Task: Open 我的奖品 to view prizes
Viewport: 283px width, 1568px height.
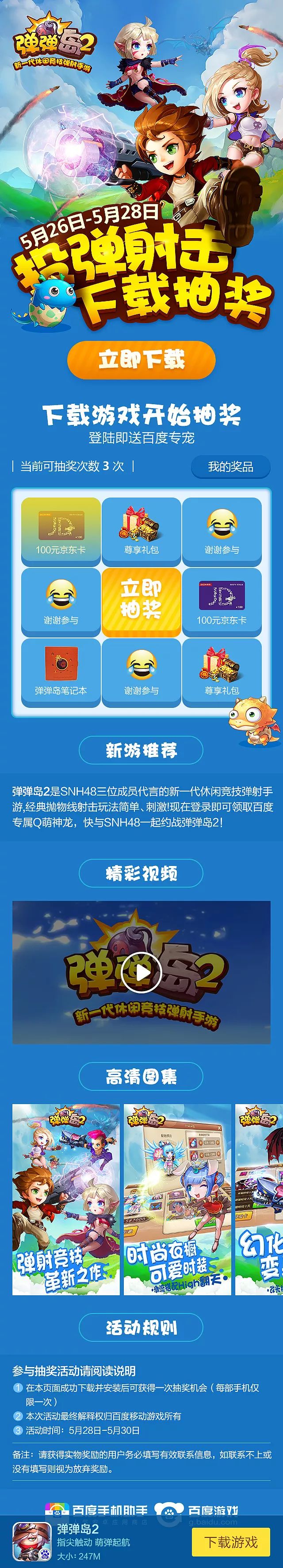Action: tap(230, 467)
